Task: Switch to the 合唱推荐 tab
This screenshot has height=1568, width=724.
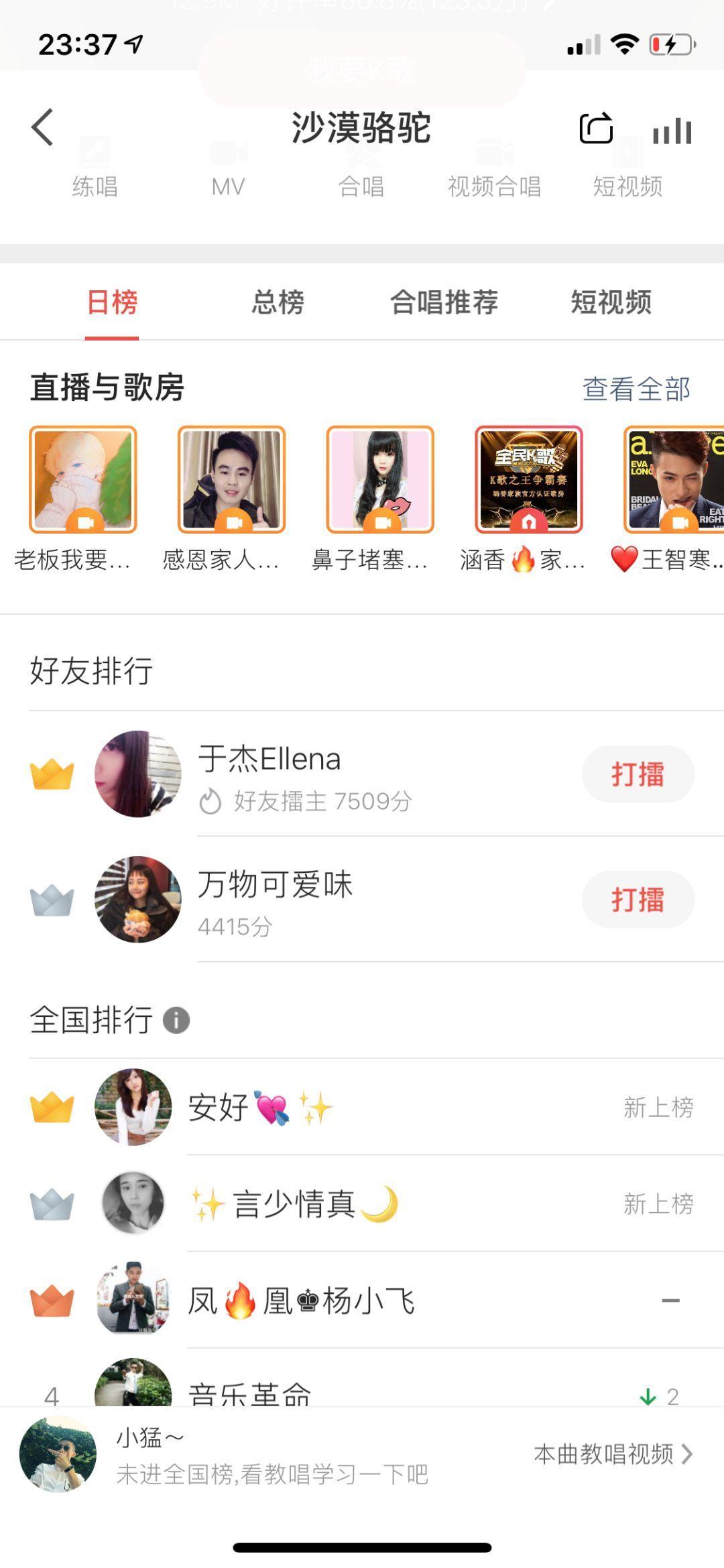Action: (444, 302)
